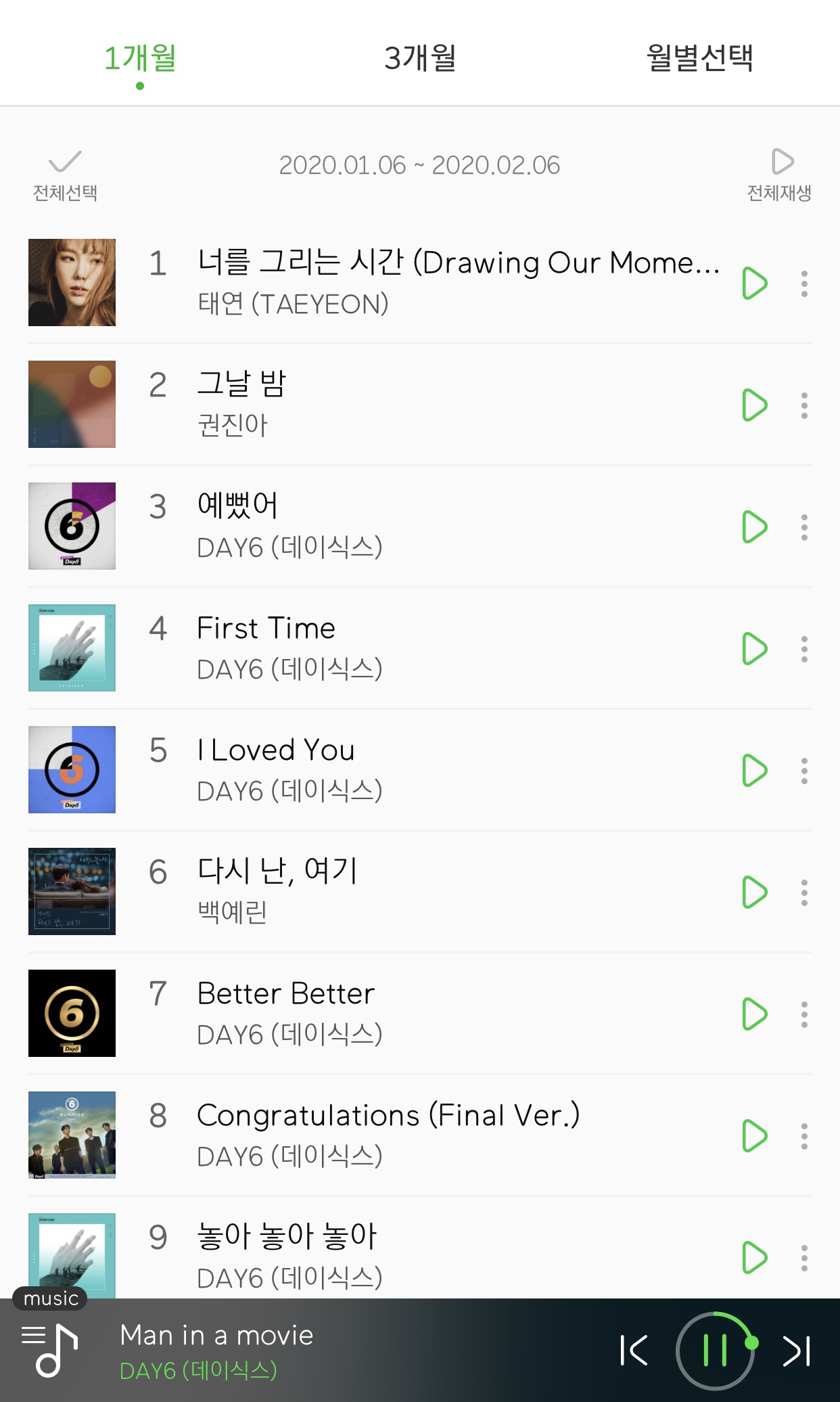The width and height of the screenshot is (840, 1402).
Task: Open more options for 그날 밤
Action: 804,405
